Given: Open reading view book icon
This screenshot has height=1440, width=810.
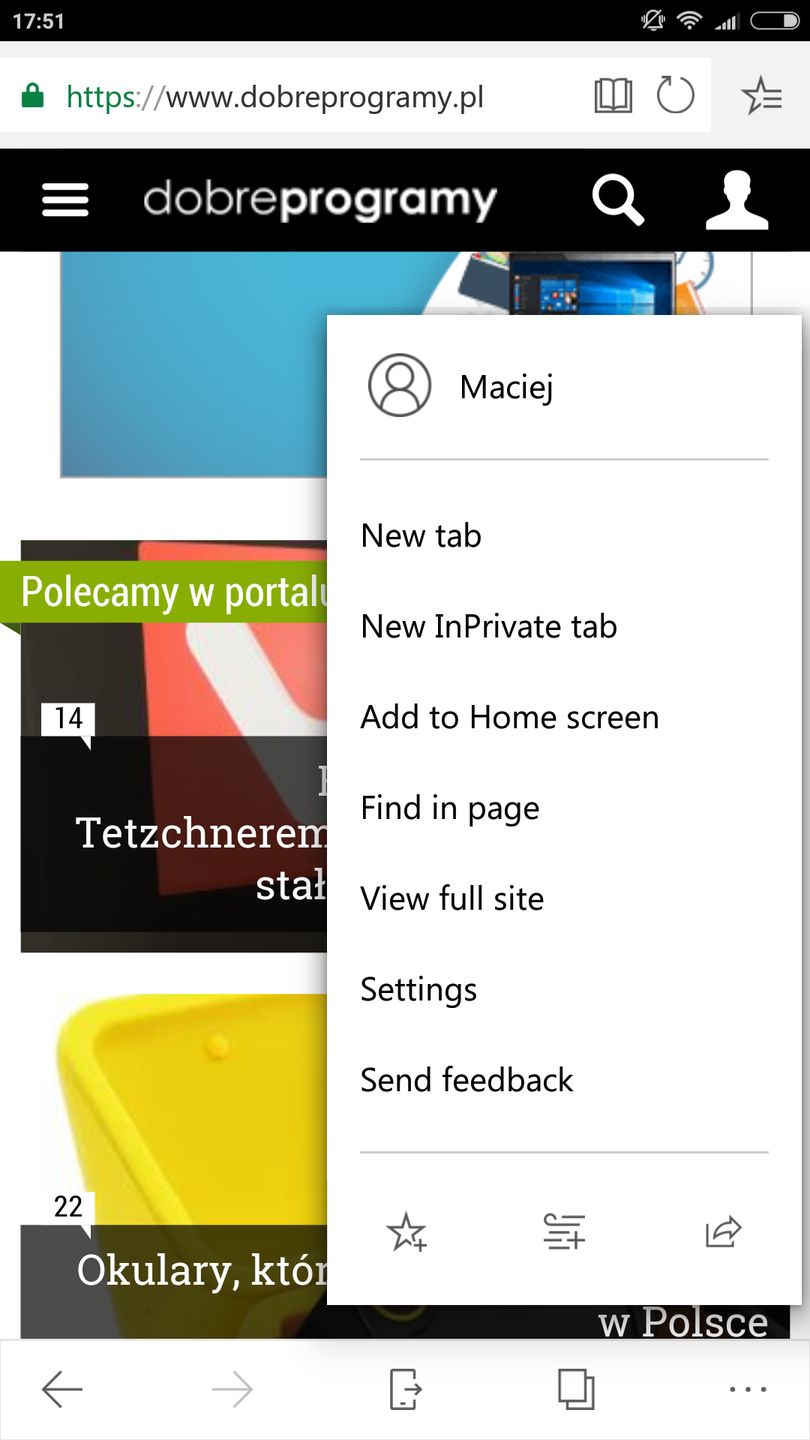Looking at the screenshot, I should click(x=613, y=97).
